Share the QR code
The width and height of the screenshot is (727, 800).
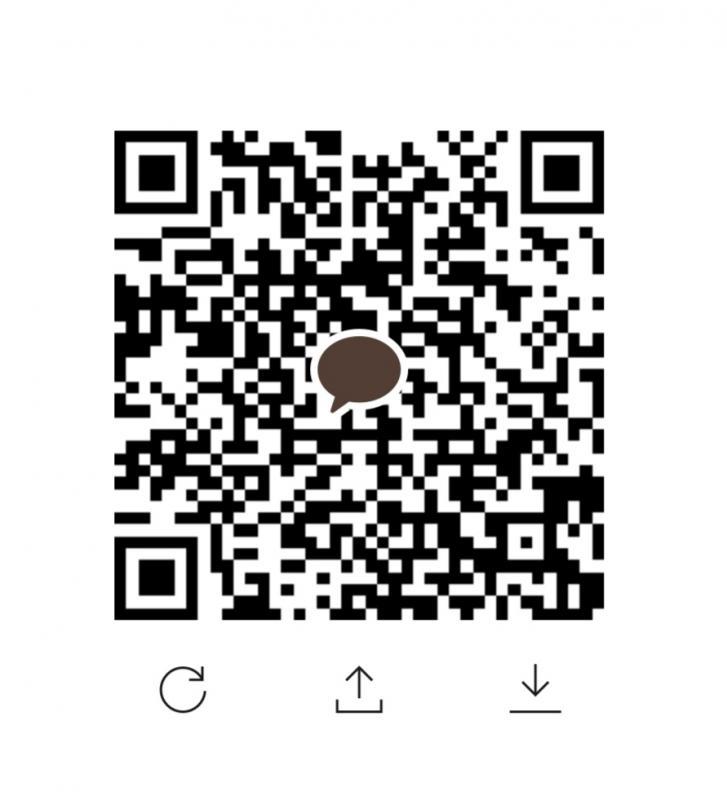coord(359,689)
